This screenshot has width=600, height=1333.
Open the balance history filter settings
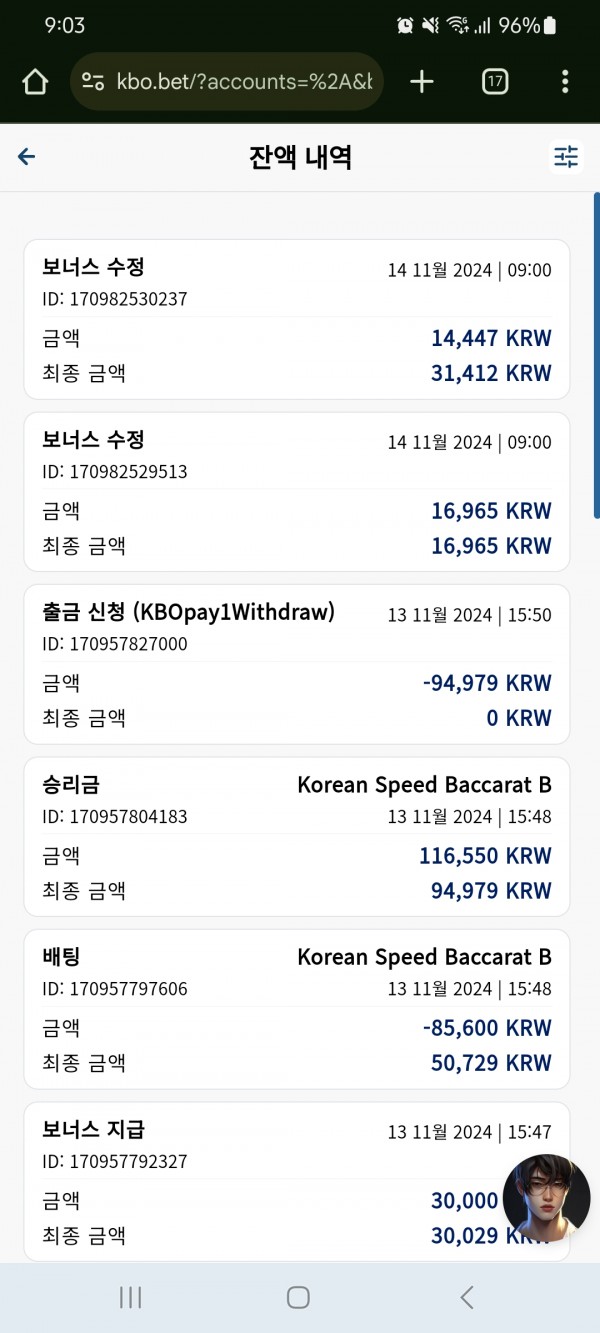pyautogui.click(x=566, y=157)
